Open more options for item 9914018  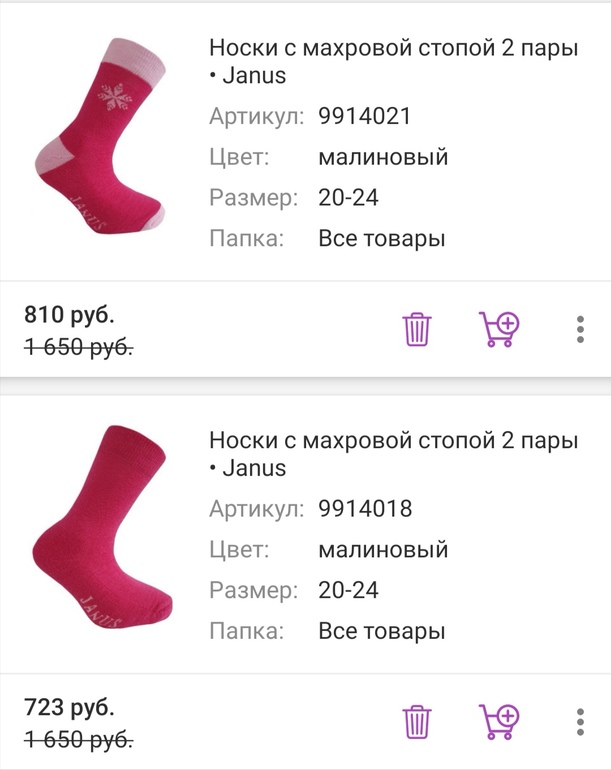tap(580, 722)
